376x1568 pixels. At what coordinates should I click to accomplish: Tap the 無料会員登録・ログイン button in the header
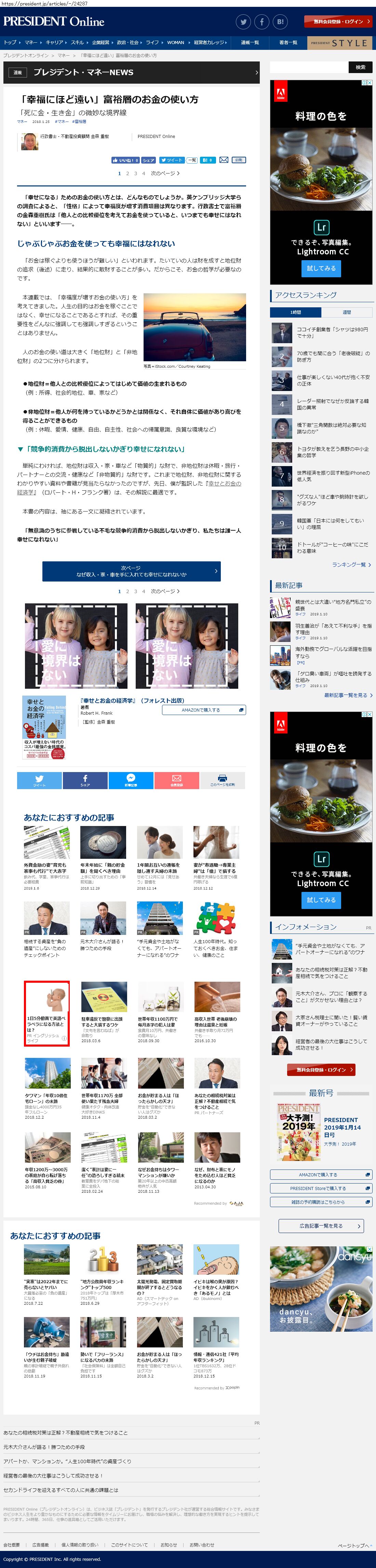(338, 21)
